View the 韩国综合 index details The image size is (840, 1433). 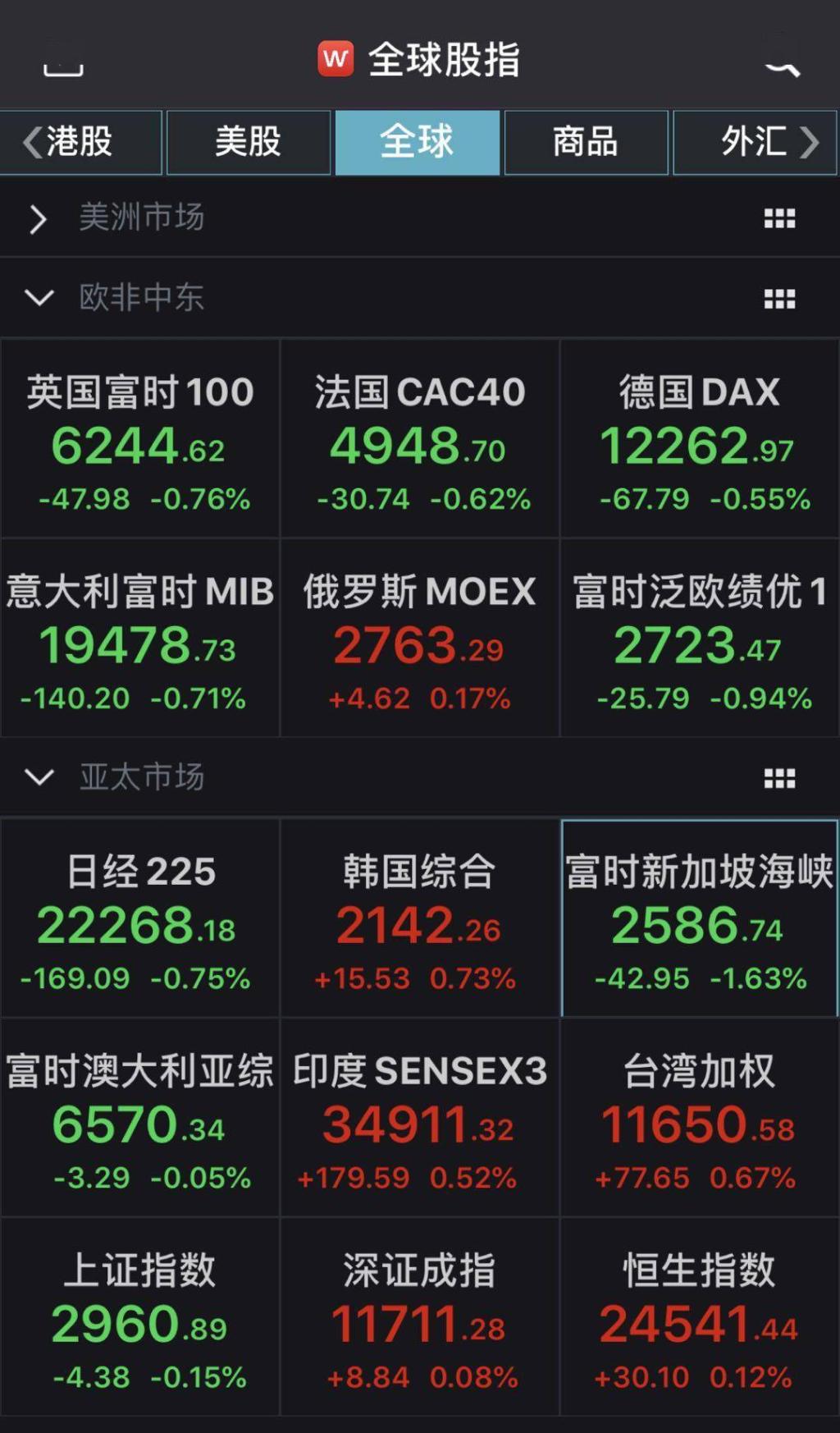point(420,918)
